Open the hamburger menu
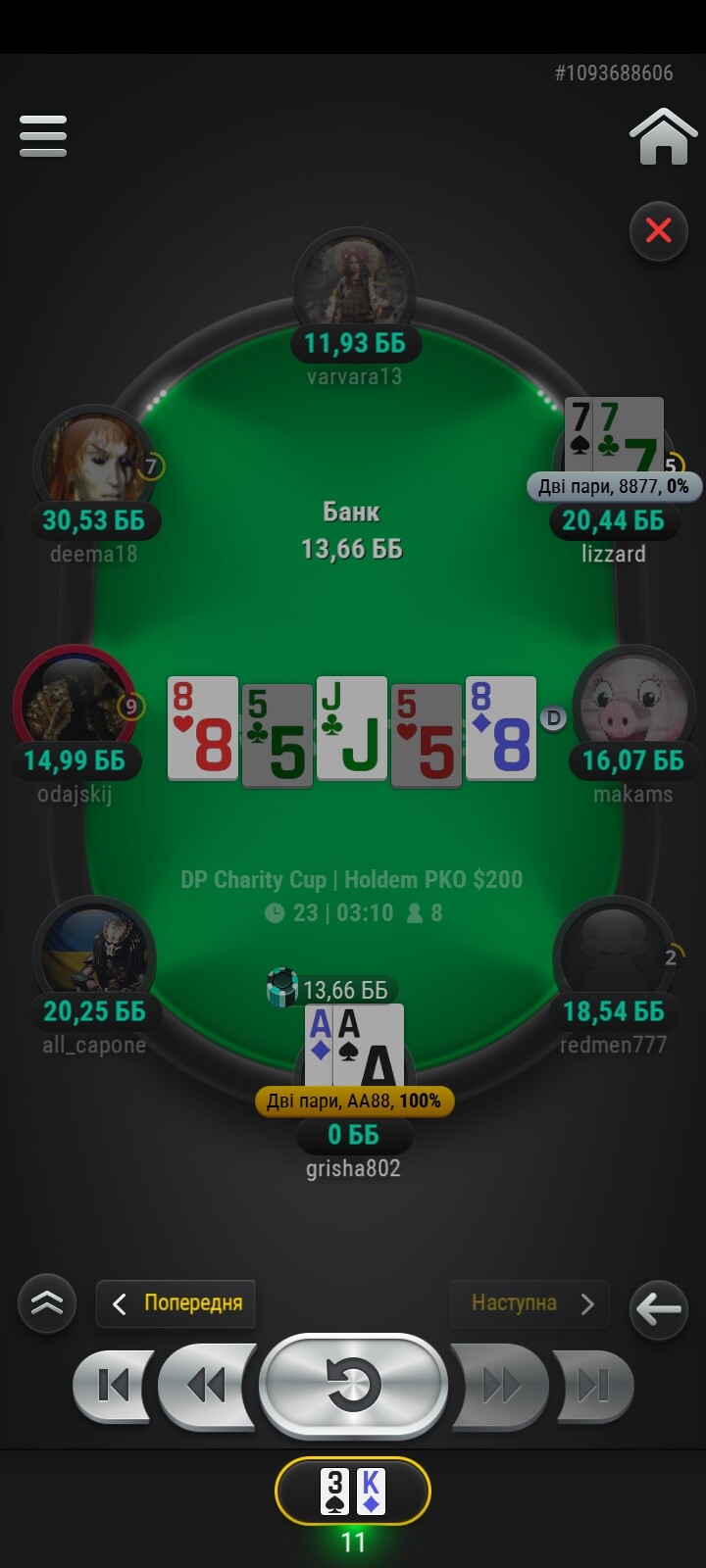The image size is (706, 1568). pyautogui.click(x=43, y=136)
